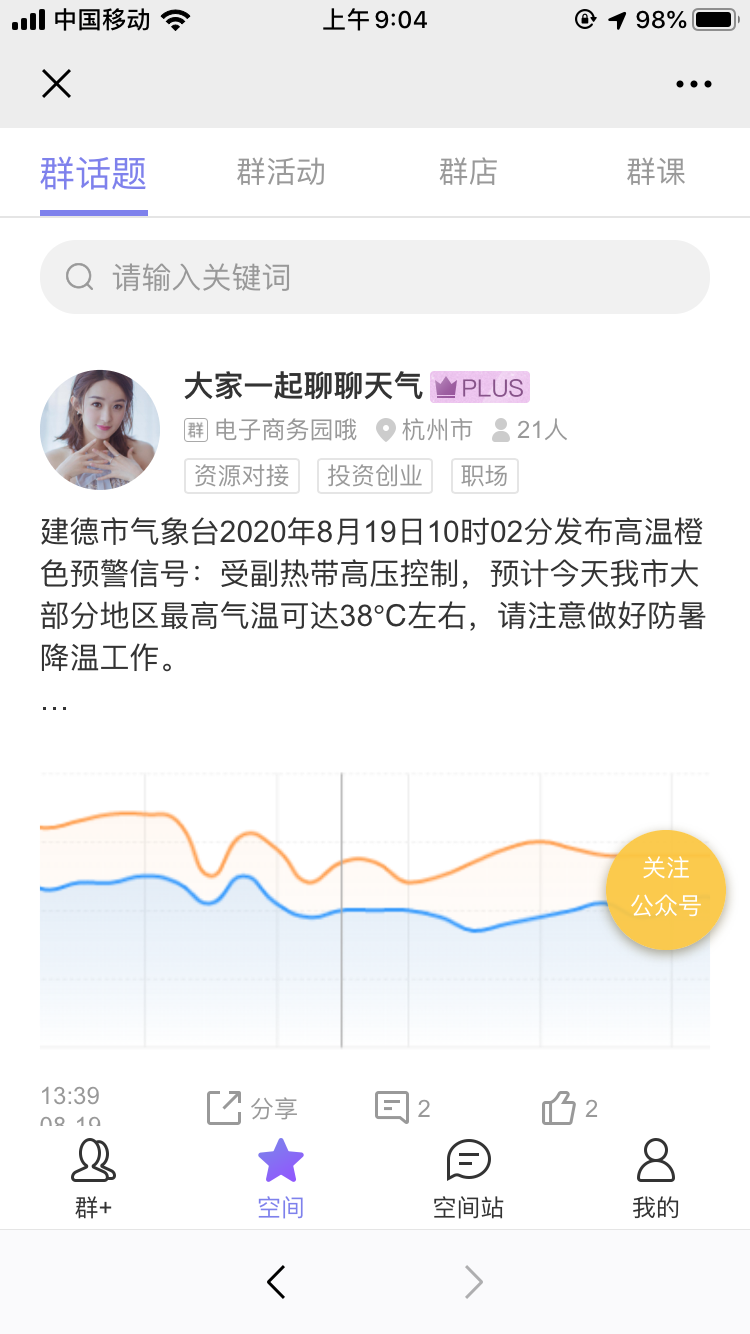Share the weather post via 分享
Image resolution: width=750 pixels, height=1334 pixels.
coord(252,1107)
